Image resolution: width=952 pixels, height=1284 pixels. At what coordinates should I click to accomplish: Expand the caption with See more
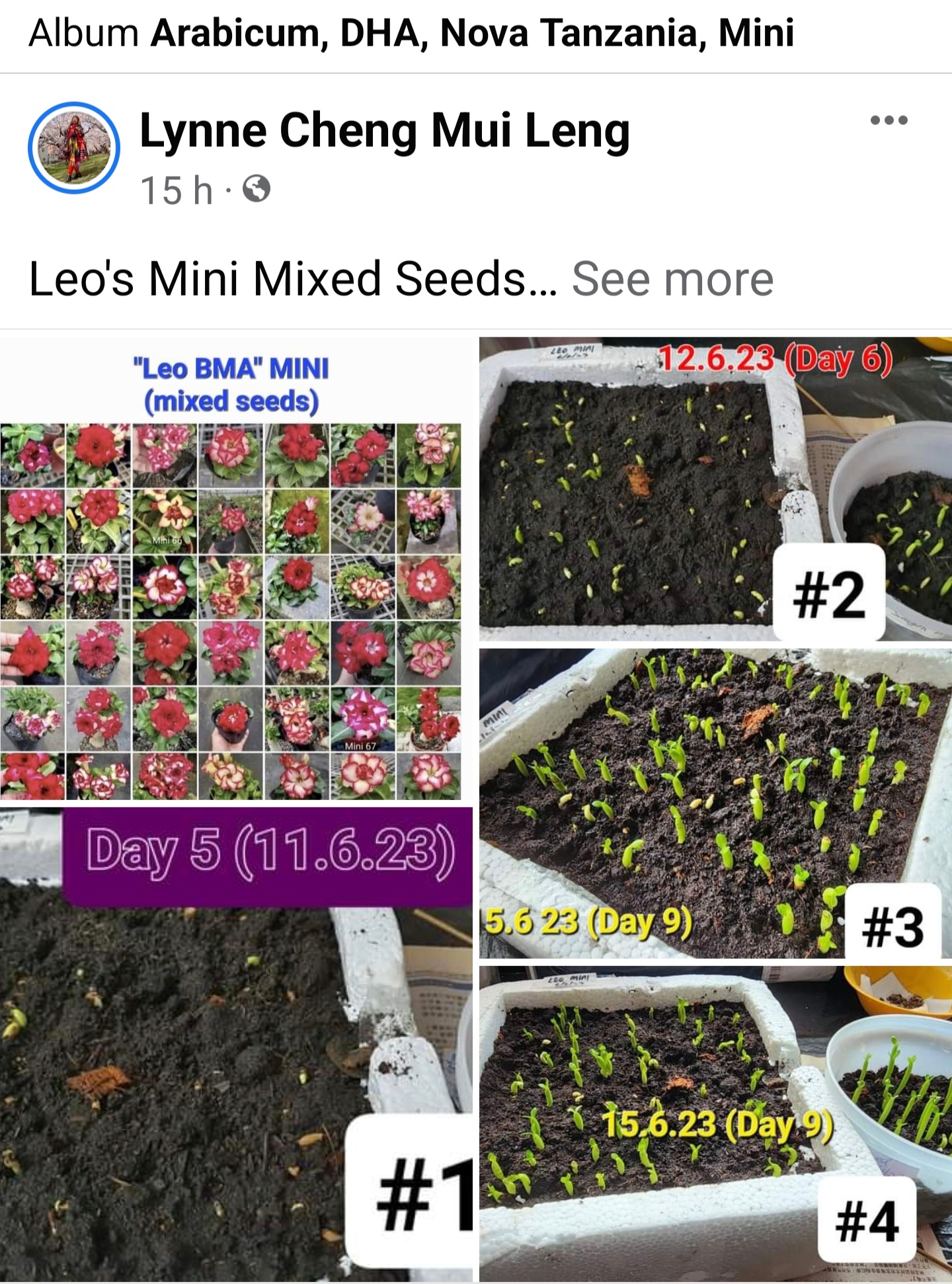(672, 279)
